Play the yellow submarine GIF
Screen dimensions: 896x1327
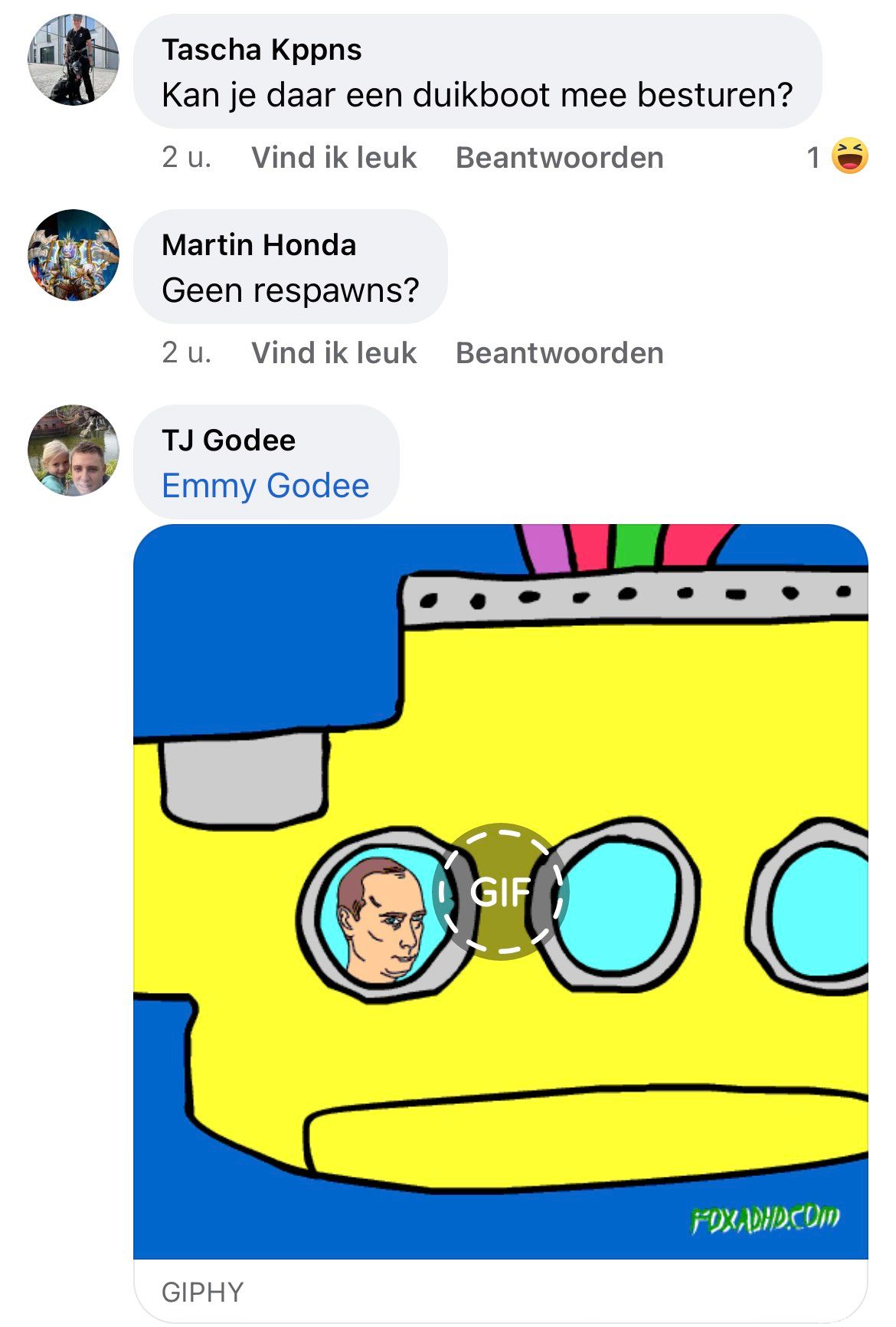pos(500,891)
